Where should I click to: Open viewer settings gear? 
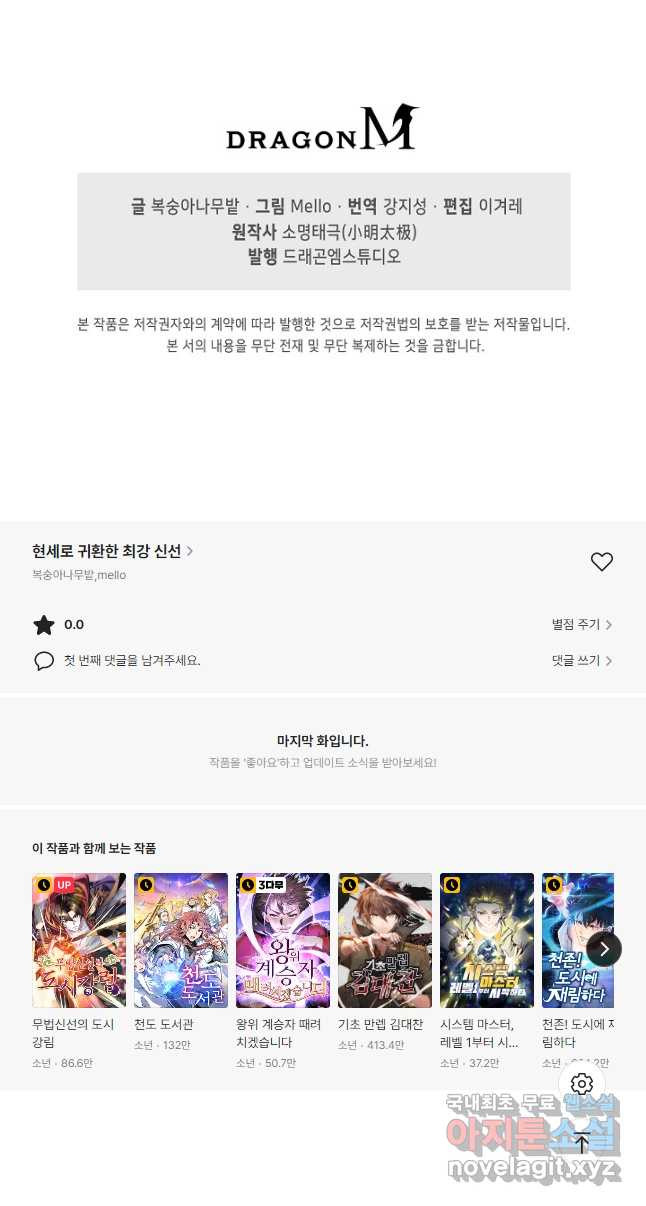coord(582,1084)
